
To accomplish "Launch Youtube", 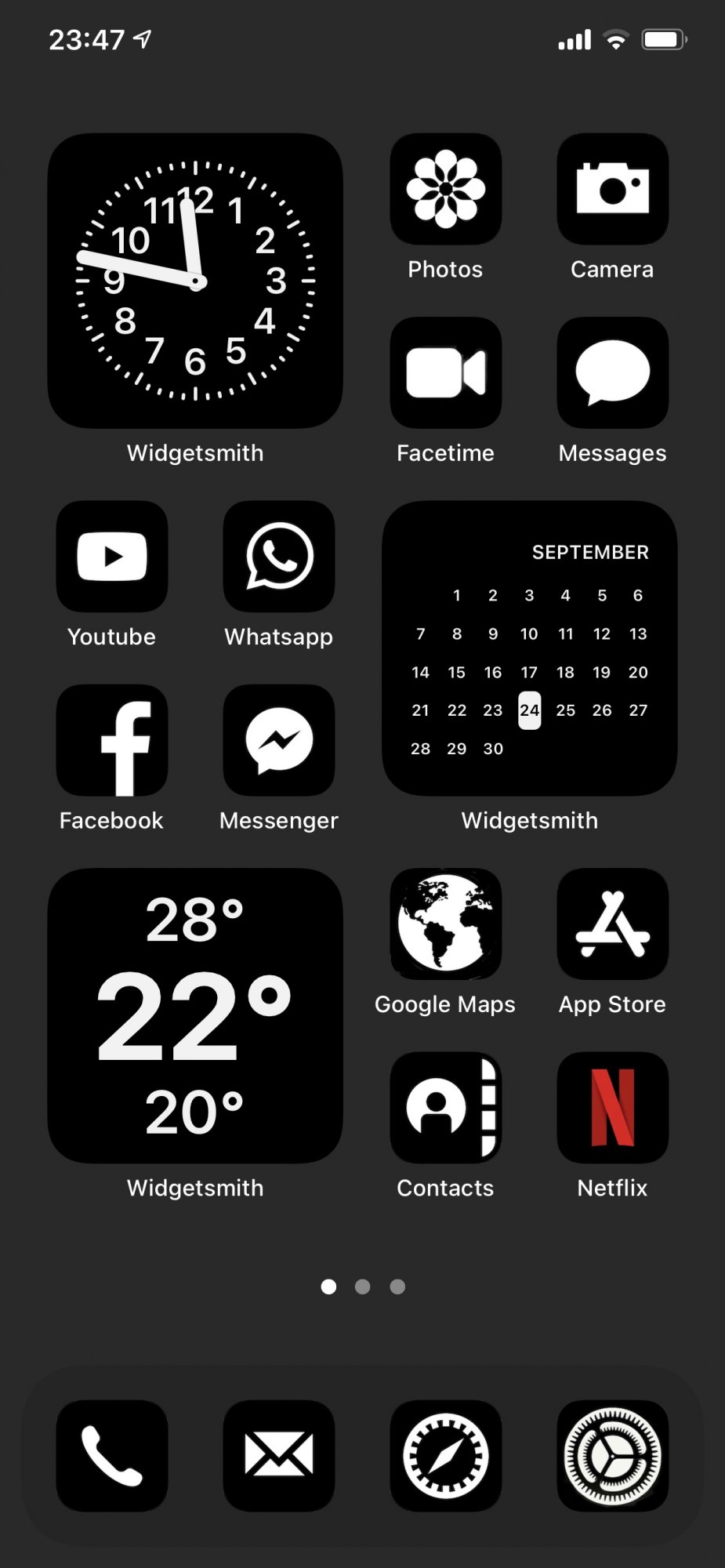I will click(112, 557).
